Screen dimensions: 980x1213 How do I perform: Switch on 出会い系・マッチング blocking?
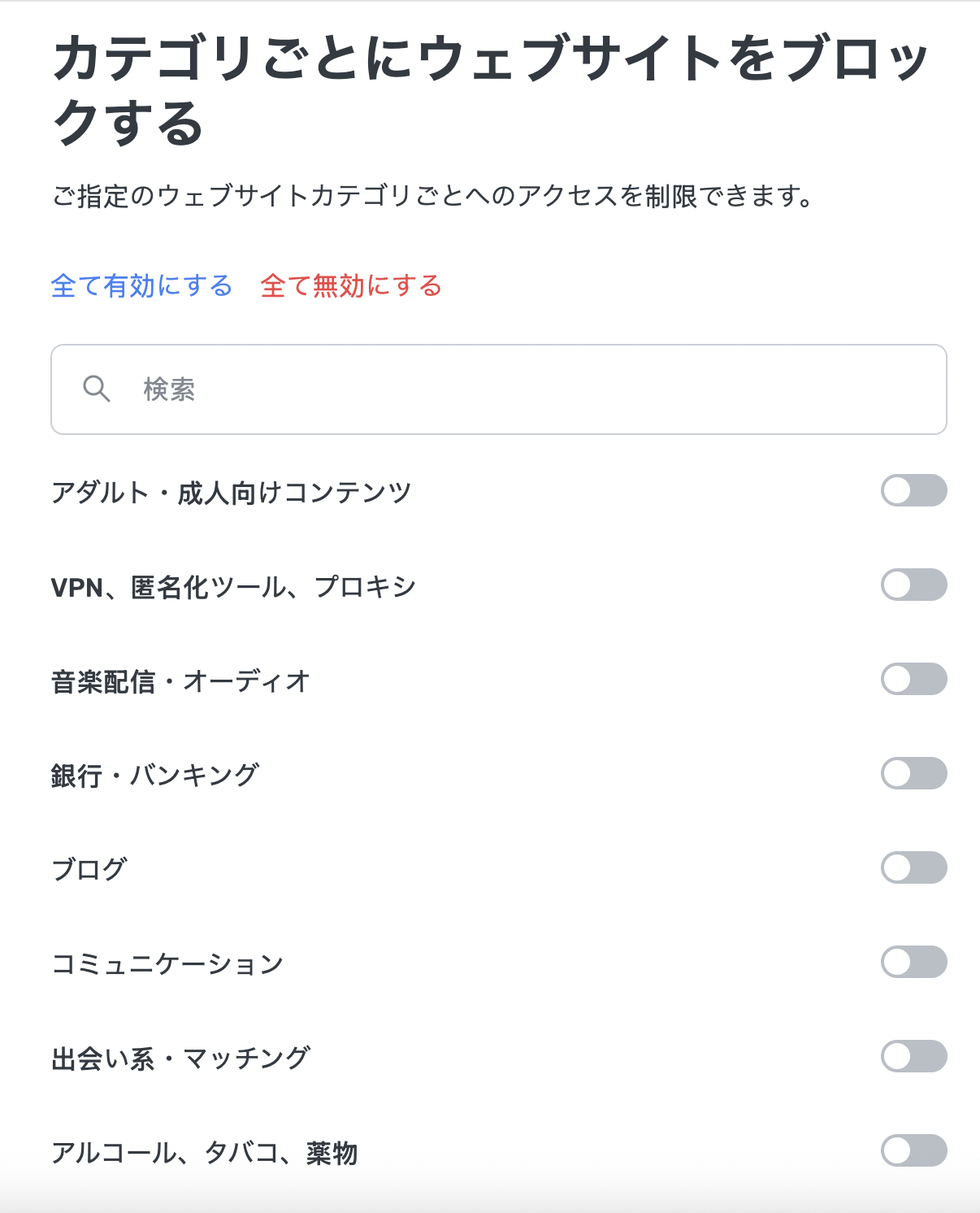[914, 1058]
